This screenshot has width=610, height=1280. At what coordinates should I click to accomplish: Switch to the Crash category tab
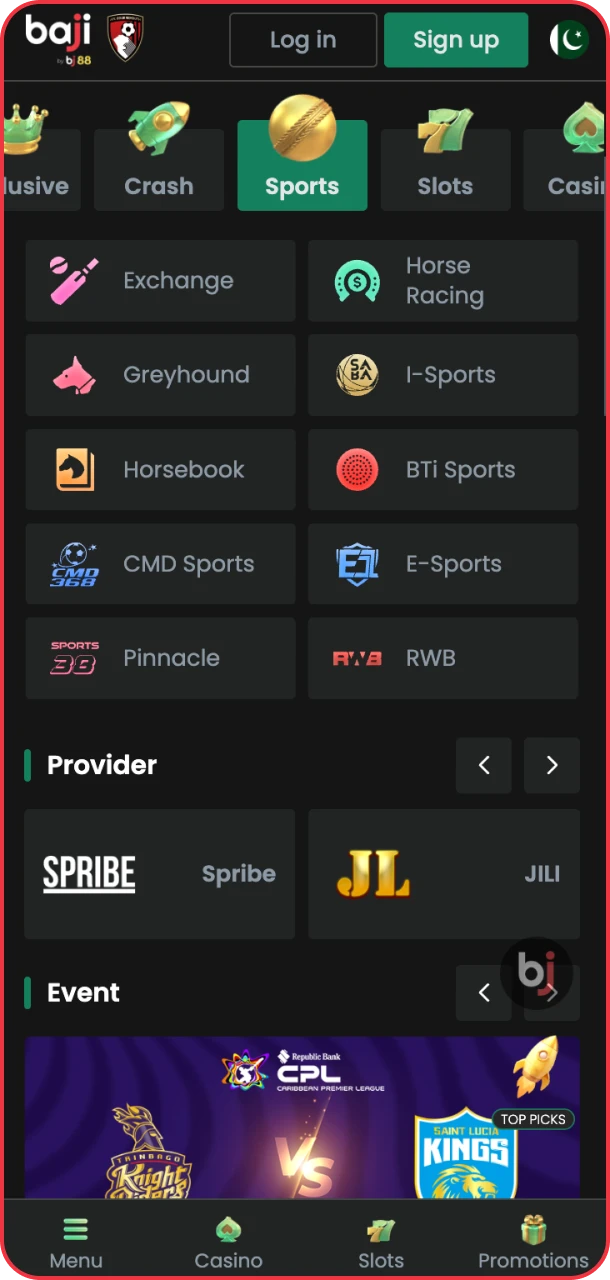coord(159,168)
